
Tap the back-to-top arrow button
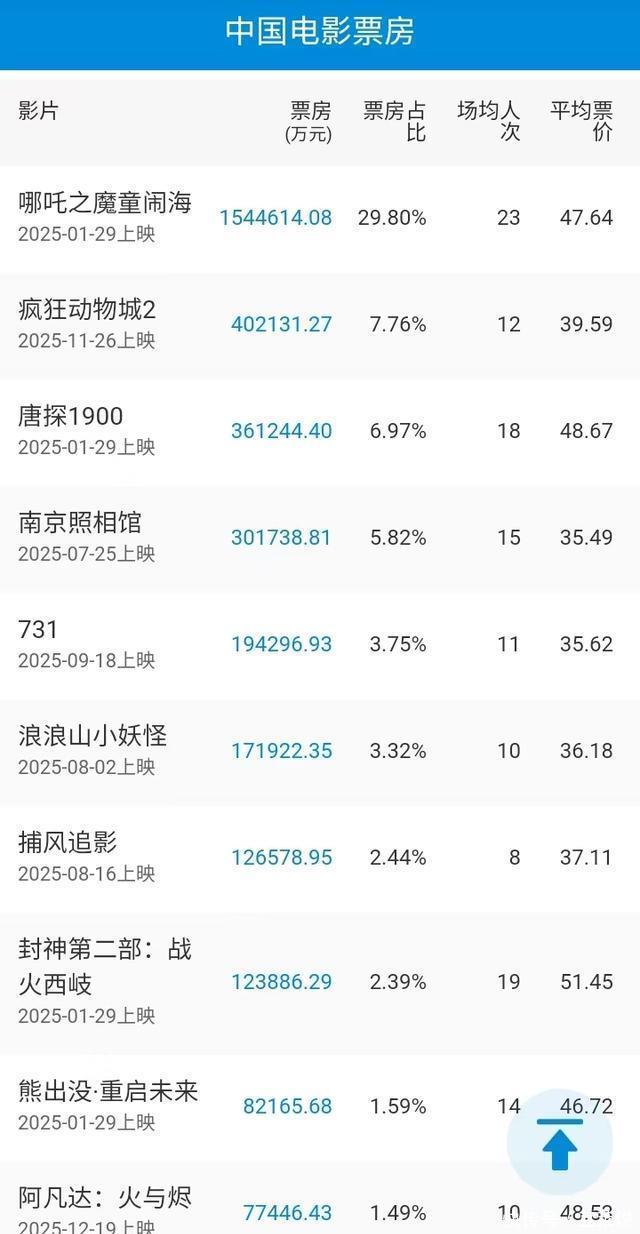(560, 1146)
